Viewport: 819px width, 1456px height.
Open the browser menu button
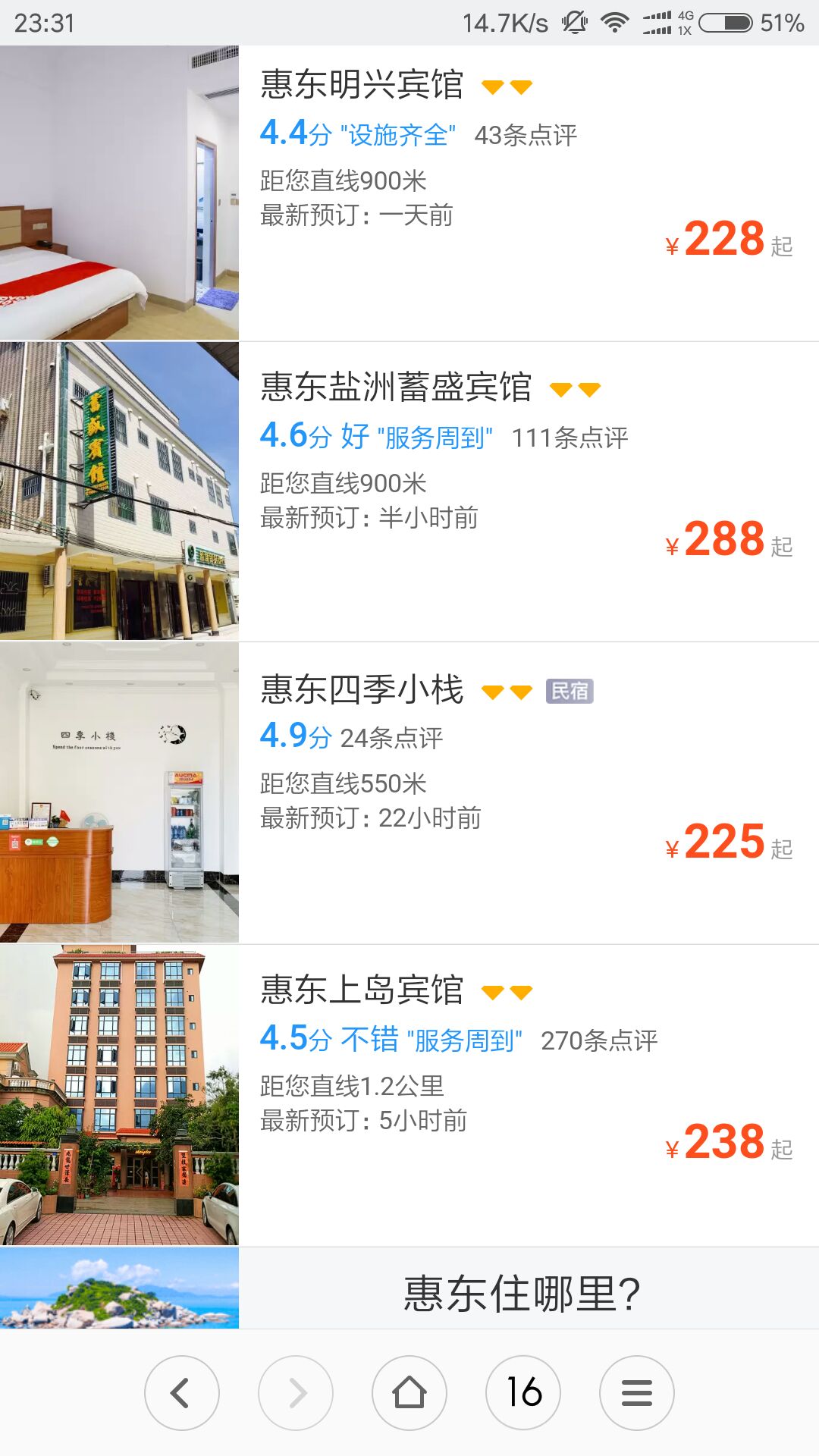[x=637, y=1393]
